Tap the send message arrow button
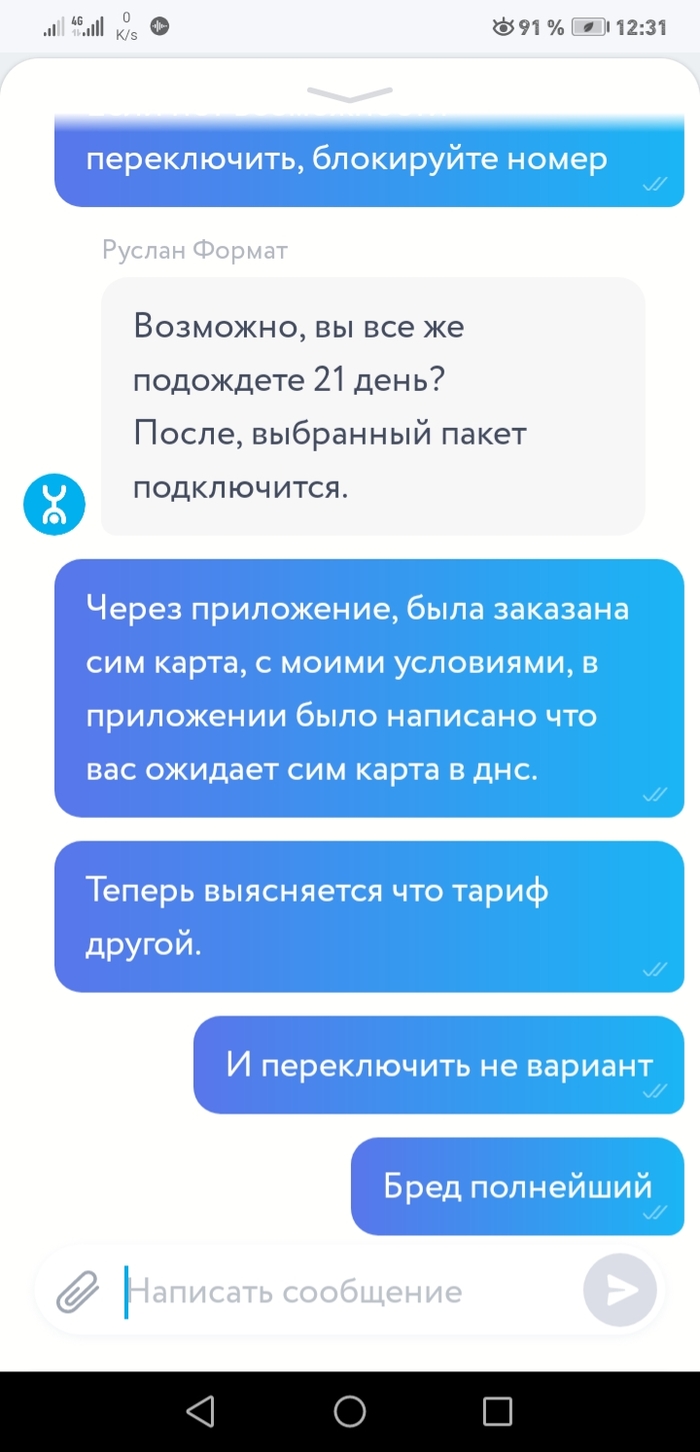The width and height of the screenshot is (700, 1452). (x=620, y=1290)
